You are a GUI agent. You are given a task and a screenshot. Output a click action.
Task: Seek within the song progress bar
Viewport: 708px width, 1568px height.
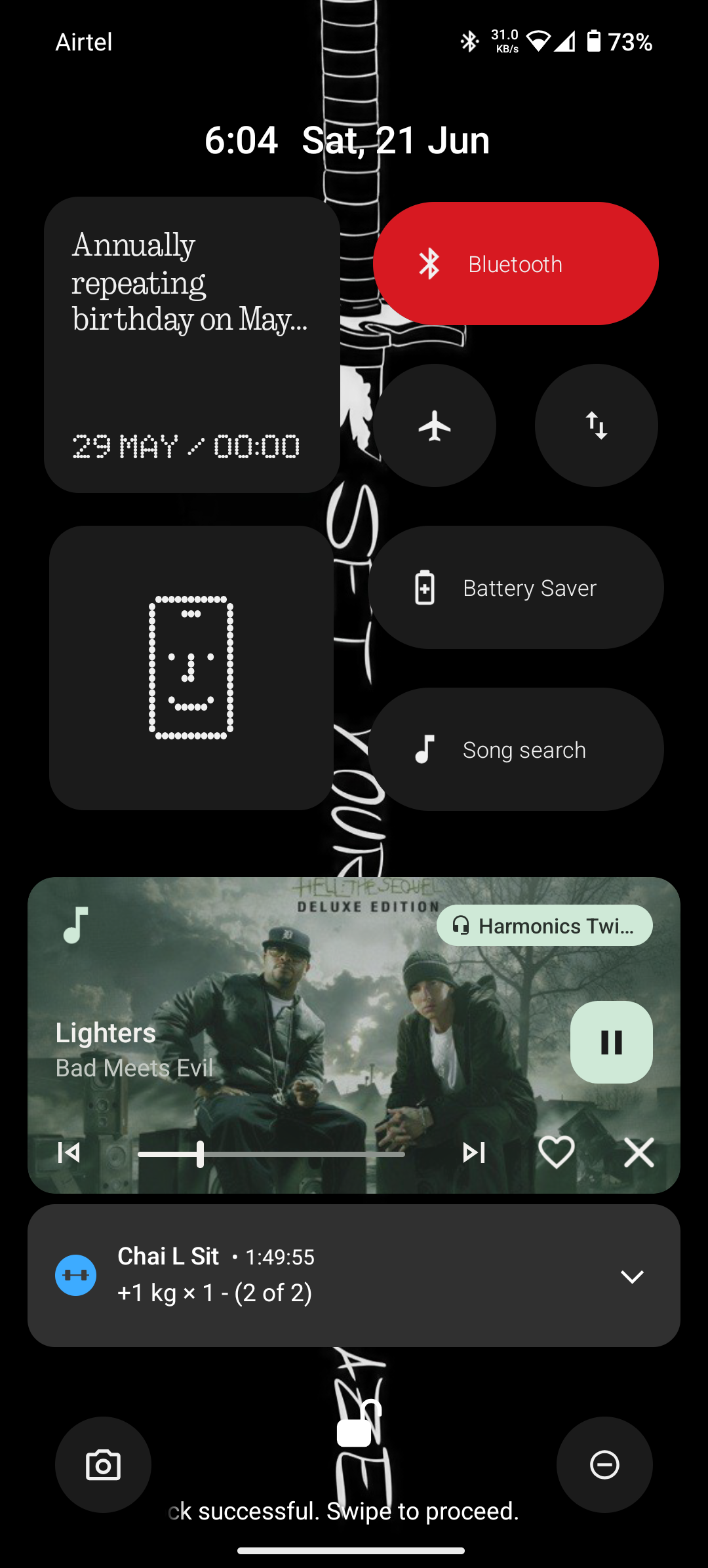click(271, 1154)
